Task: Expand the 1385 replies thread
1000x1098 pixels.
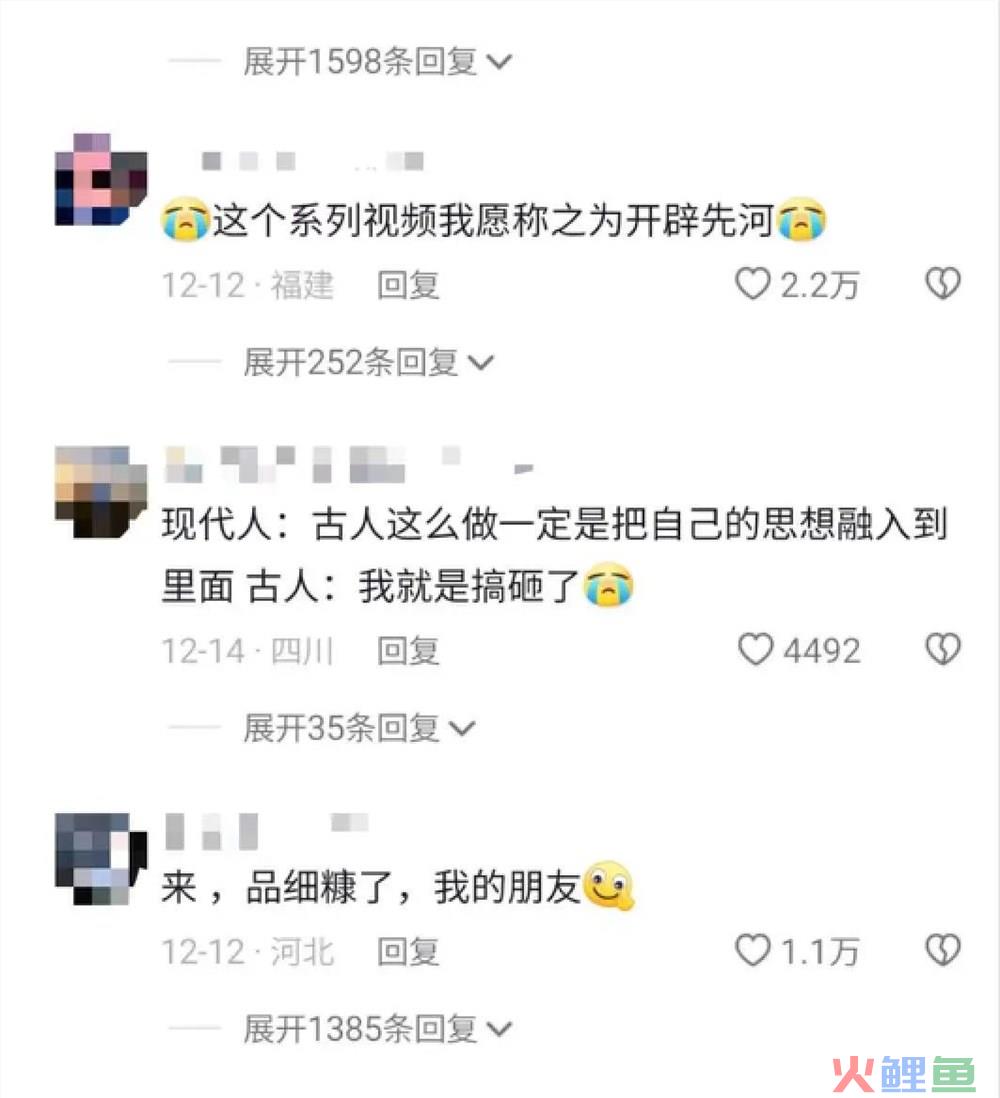Action: pyautogui.click(x=377, y=1028)
